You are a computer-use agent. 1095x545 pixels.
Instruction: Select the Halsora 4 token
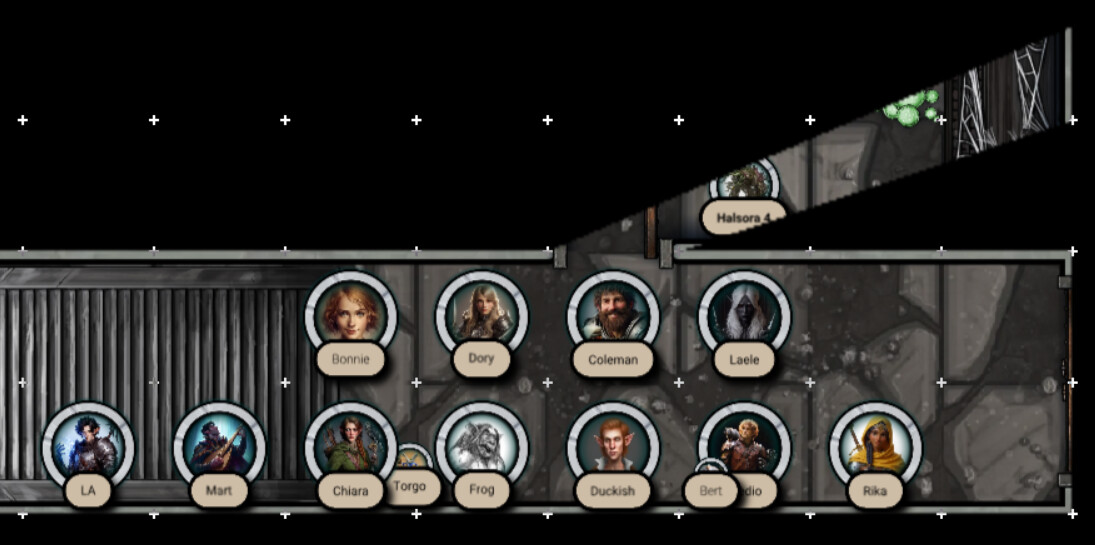(x=745, y=185)
